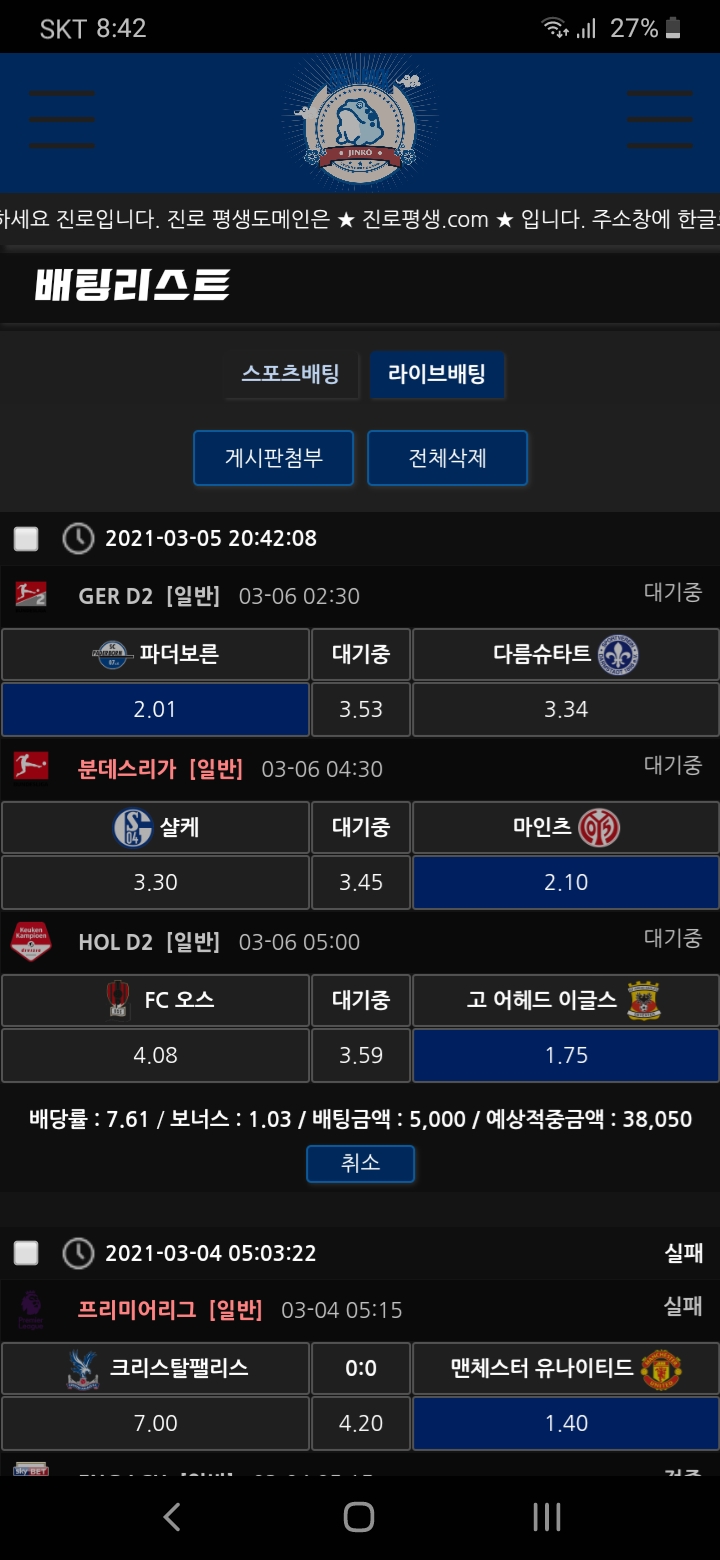Tap the 게시판첨부 button
This screenshot has height=1560, width=720.
pyautogui.click(x=273, y=458)
